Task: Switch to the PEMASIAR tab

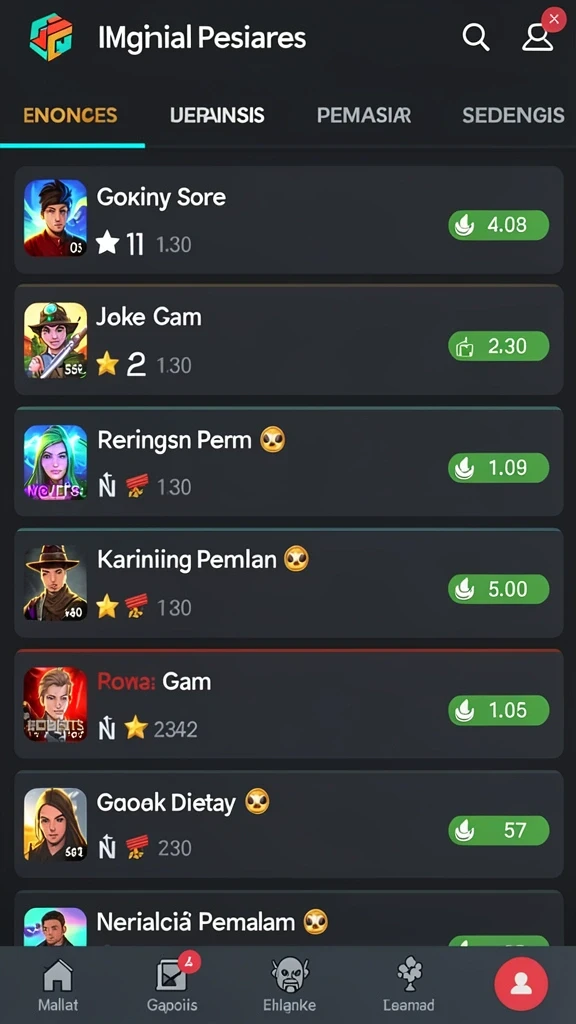Action: (x=364, y=116)
